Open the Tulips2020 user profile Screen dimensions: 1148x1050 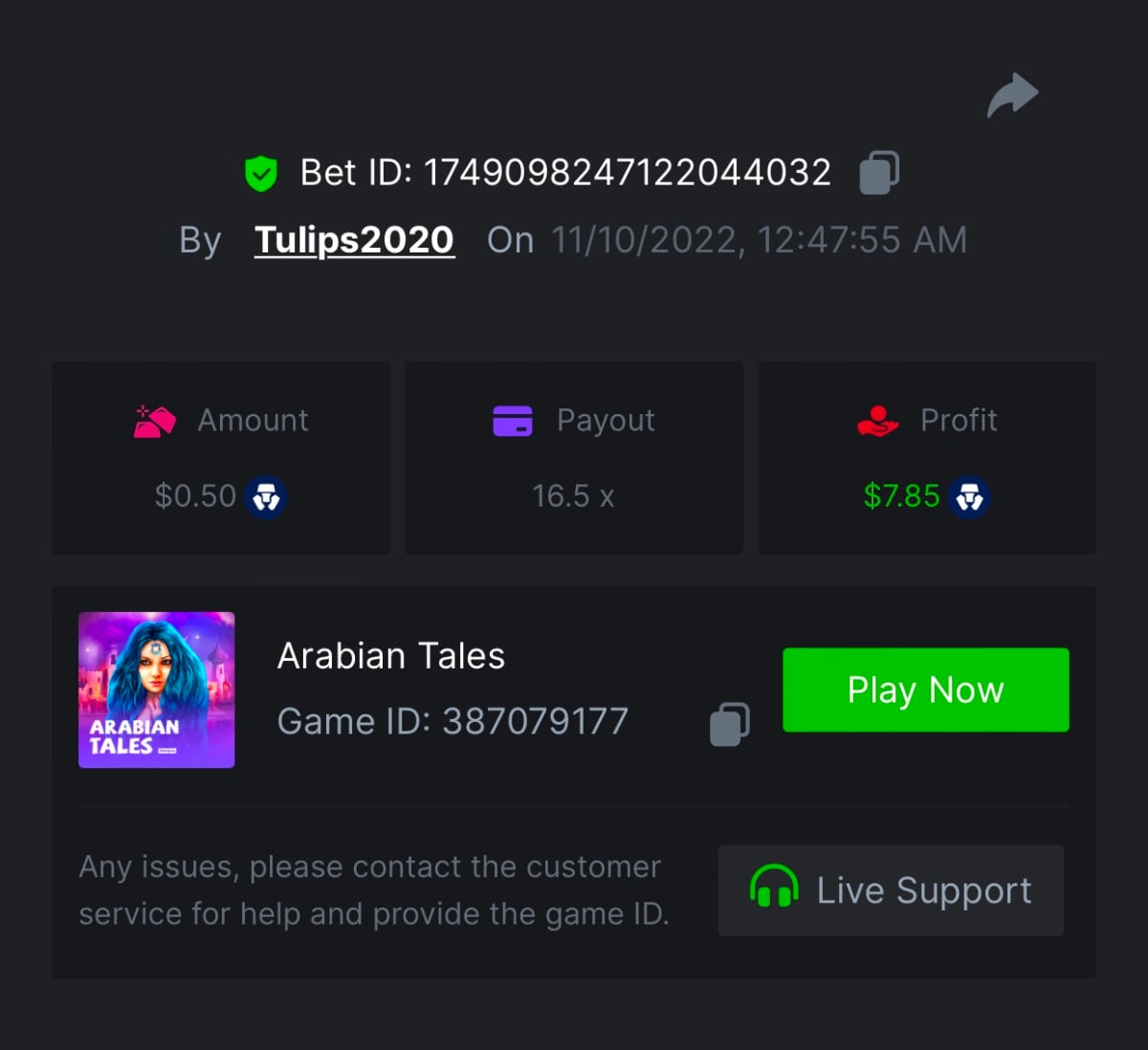354,239
